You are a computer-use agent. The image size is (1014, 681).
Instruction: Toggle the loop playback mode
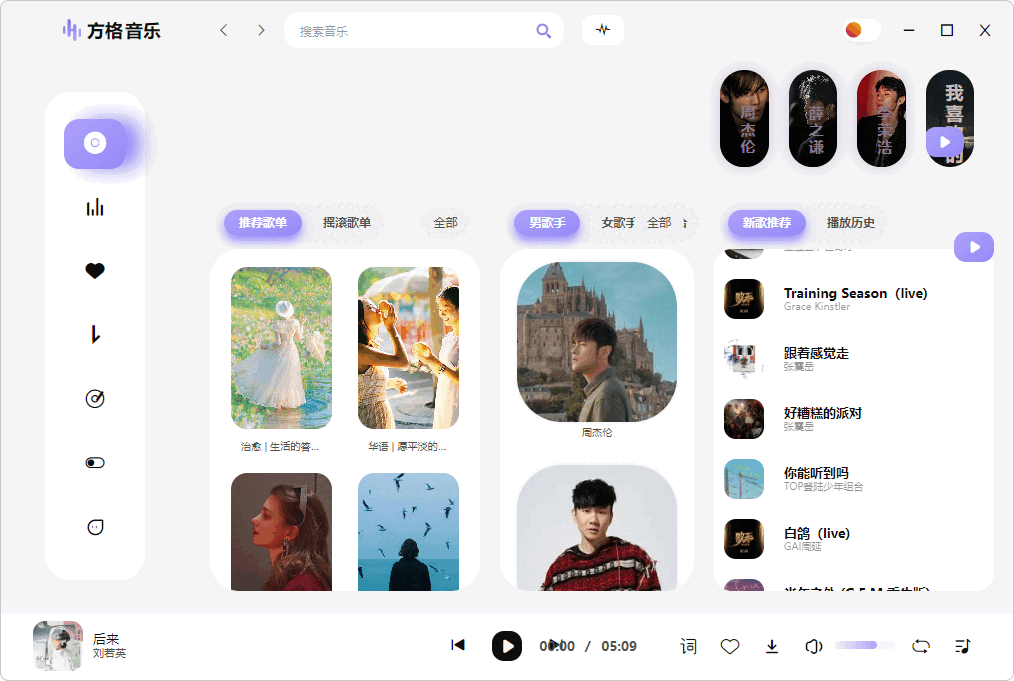point(921,646)
